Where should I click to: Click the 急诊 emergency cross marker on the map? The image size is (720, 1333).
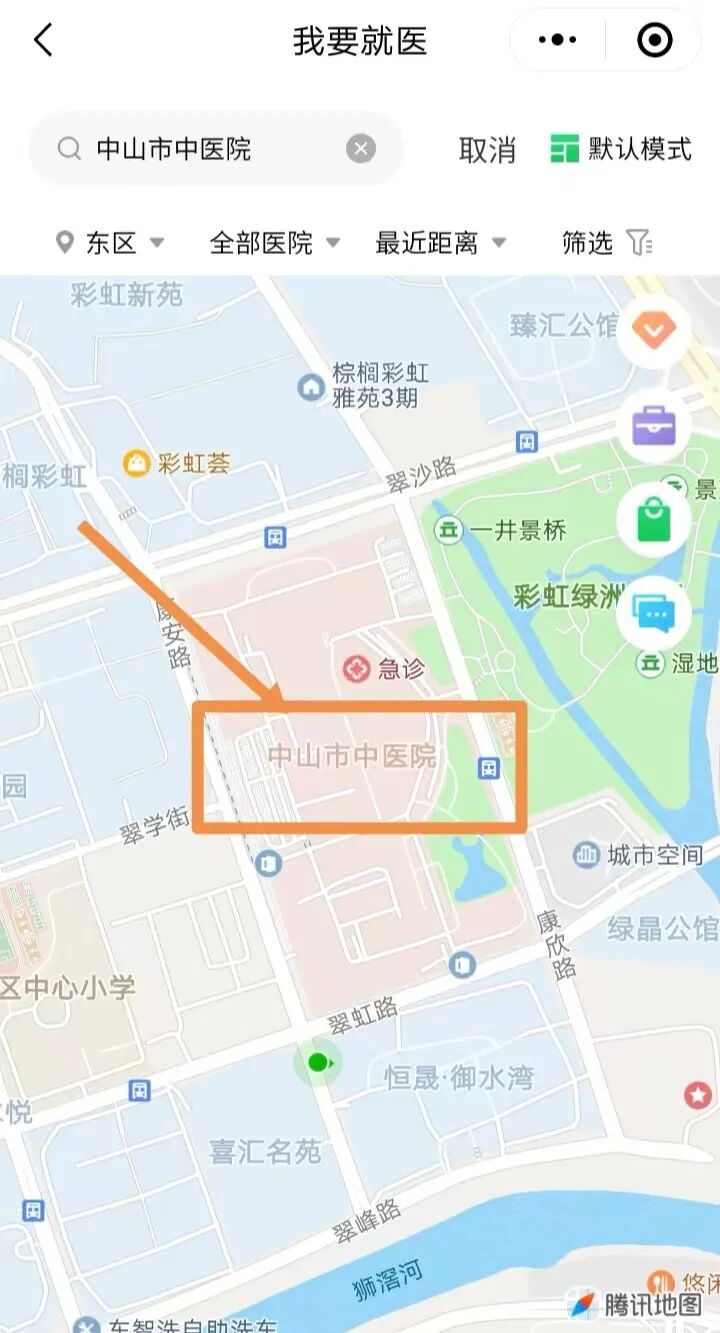[x=357, y=668]
